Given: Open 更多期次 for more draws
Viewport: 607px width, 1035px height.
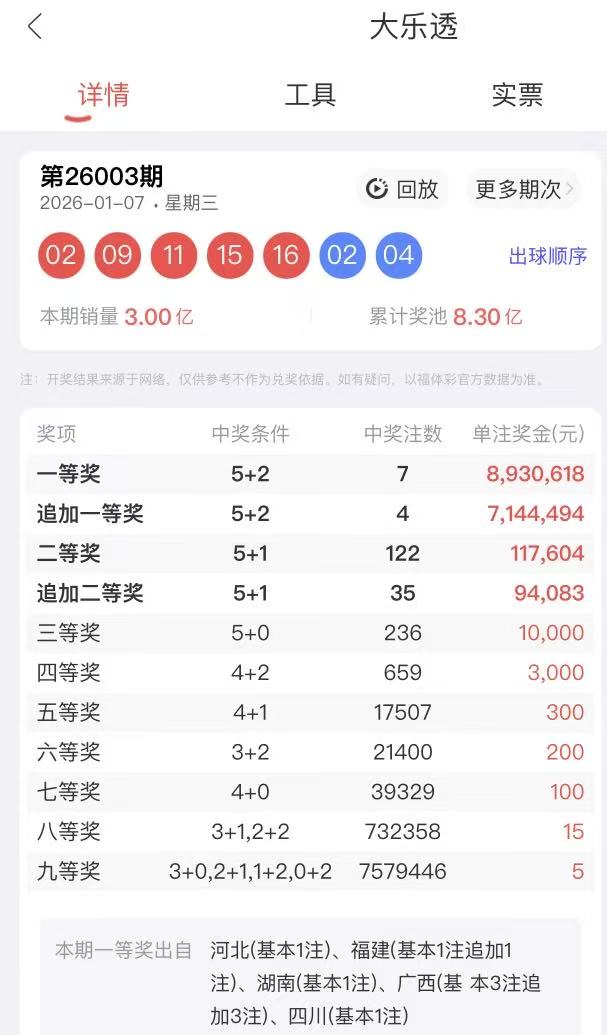Looking at the screenshot, I should coord(523,189).
